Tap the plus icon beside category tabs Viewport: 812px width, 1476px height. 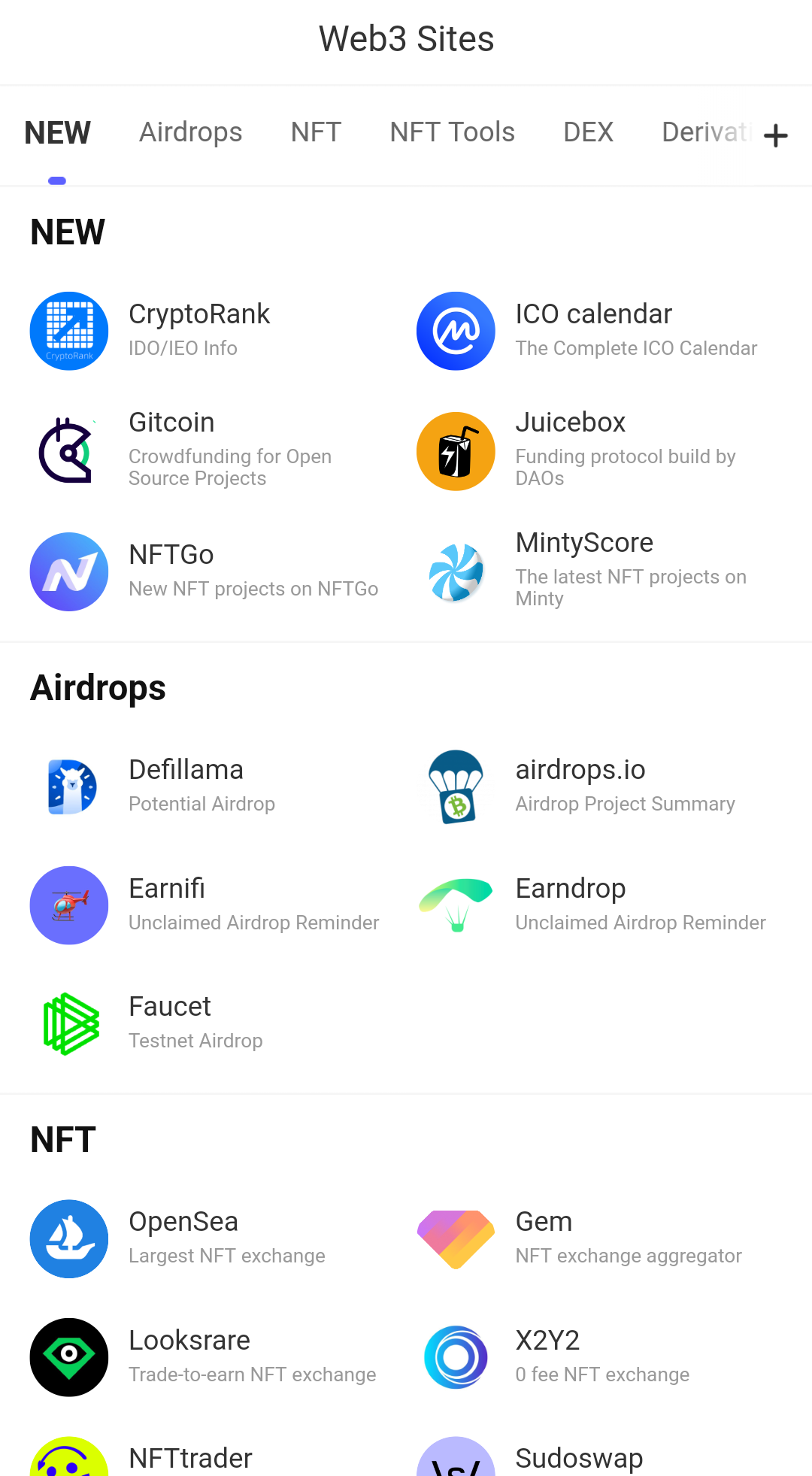point(775,135)
